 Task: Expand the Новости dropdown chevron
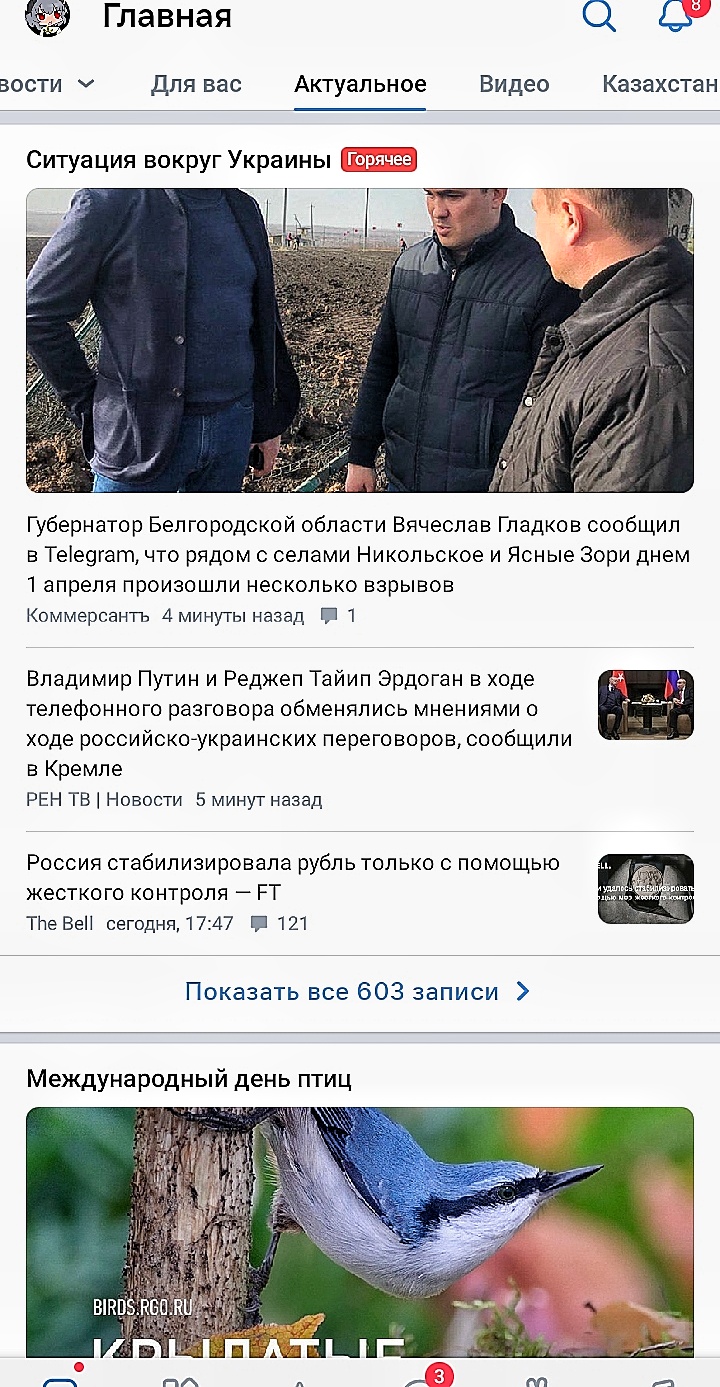[86, 84]
